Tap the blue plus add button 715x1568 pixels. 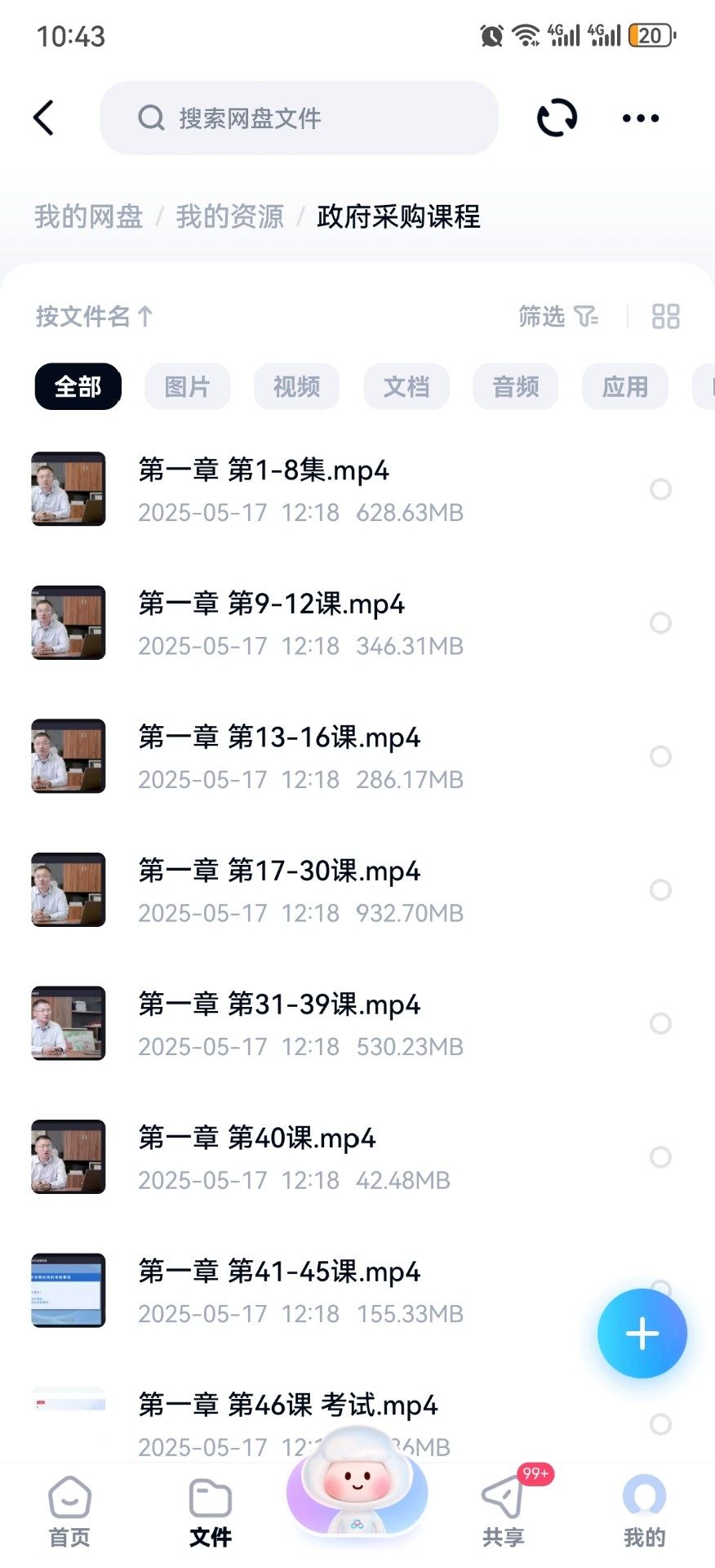(642, 1334)
